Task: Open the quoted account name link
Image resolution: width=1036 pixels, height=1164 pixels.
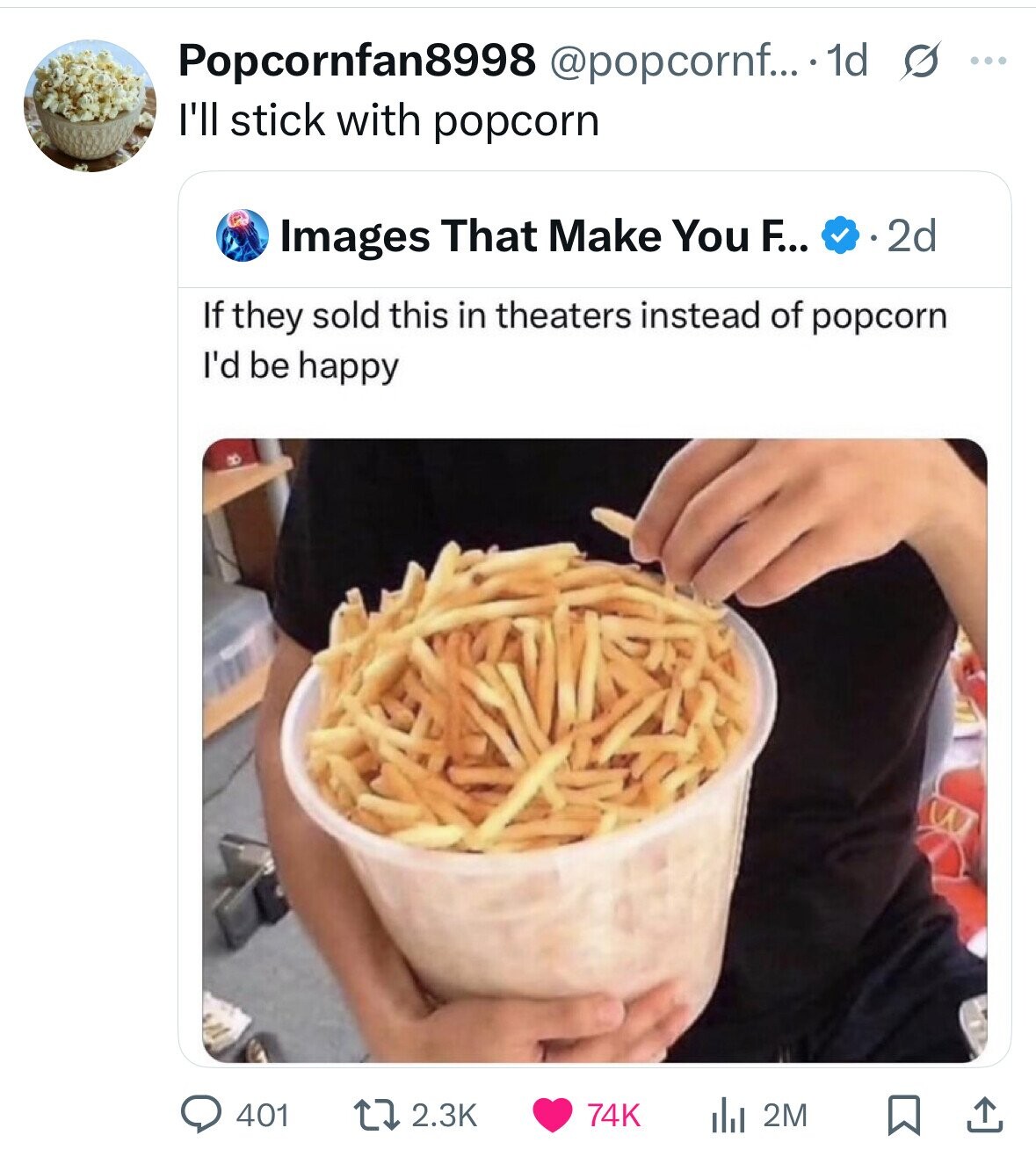Action: (545, 237)
